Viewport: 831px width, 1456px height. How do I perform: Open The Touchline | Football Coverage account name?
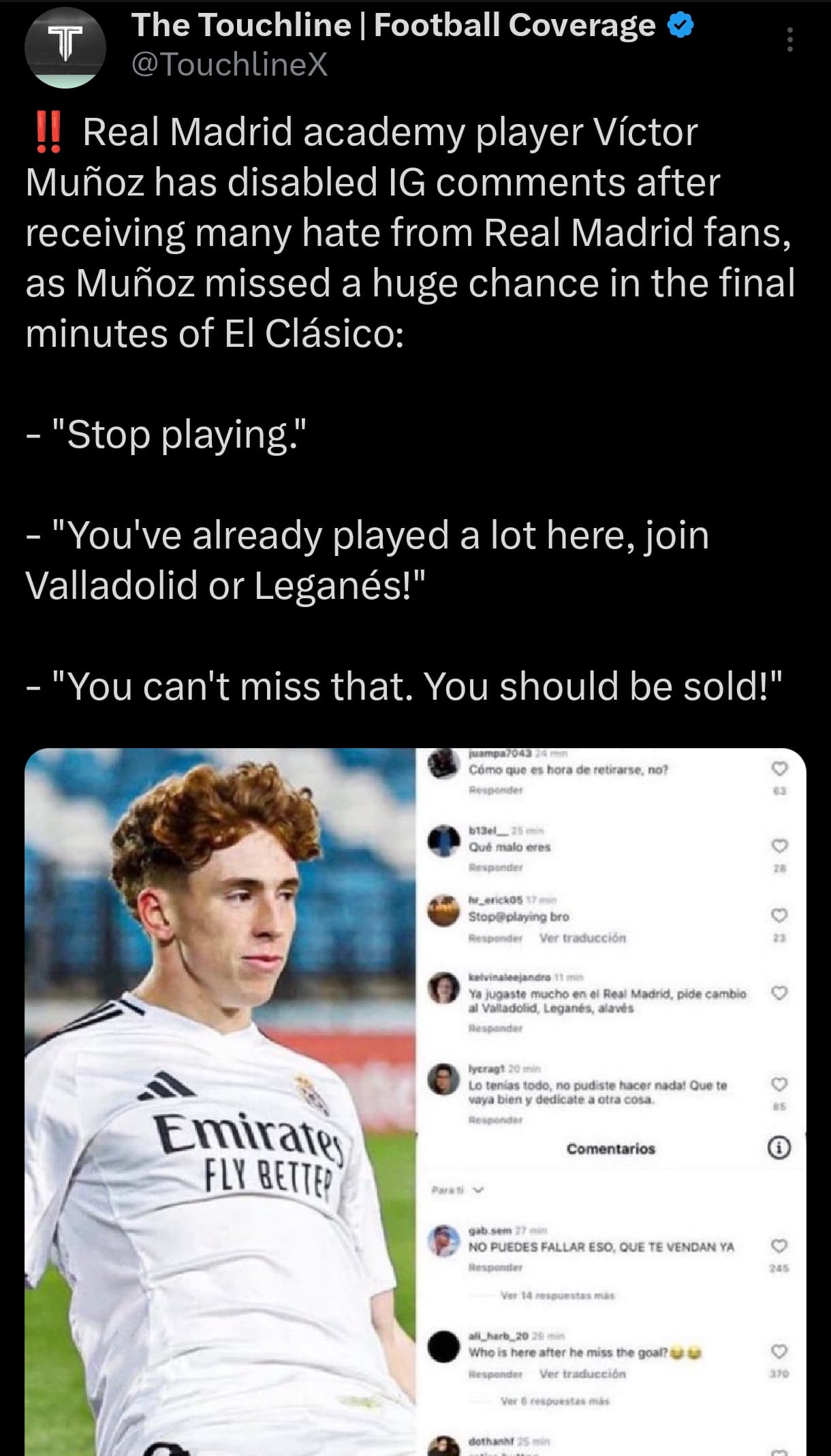[x=393, y=25]
